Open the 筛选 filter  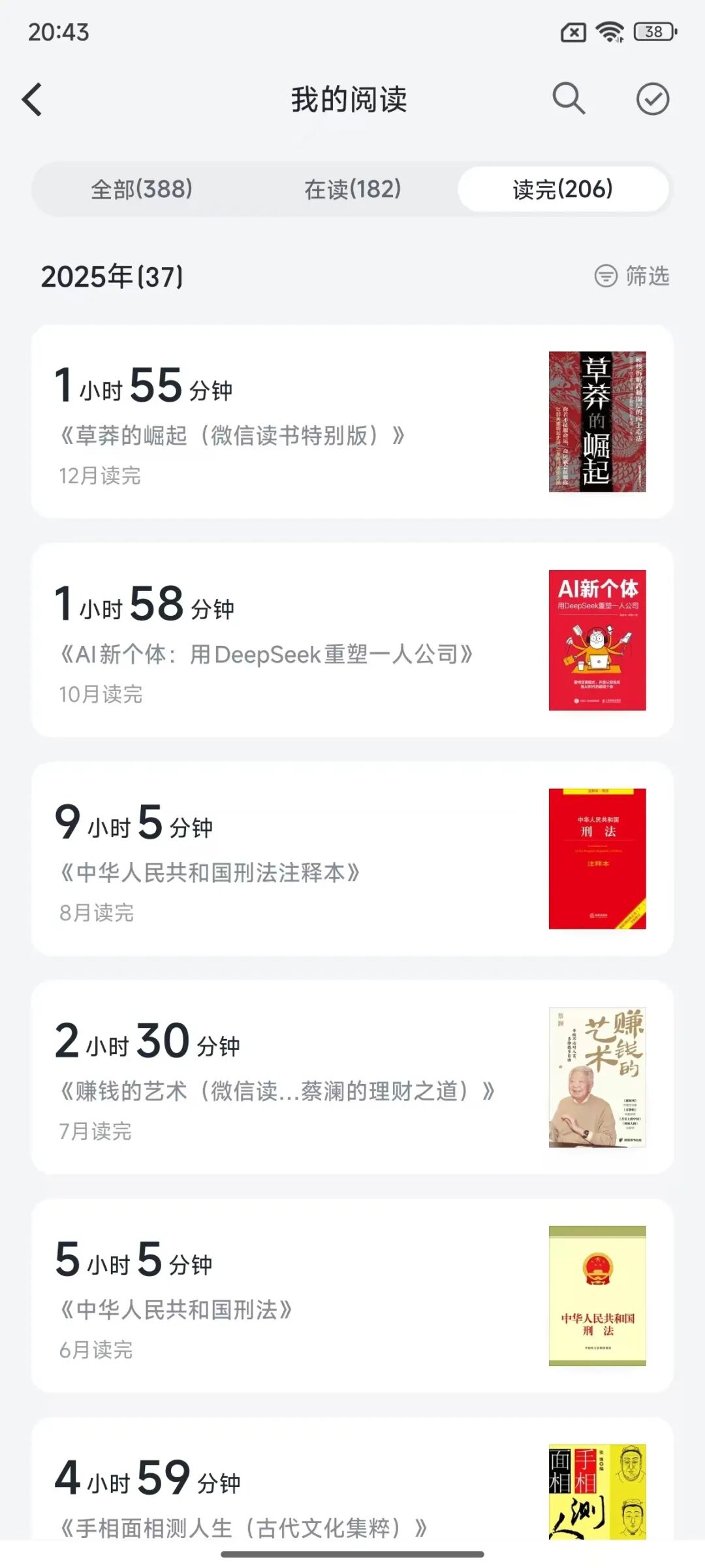(x=632, y=276)
